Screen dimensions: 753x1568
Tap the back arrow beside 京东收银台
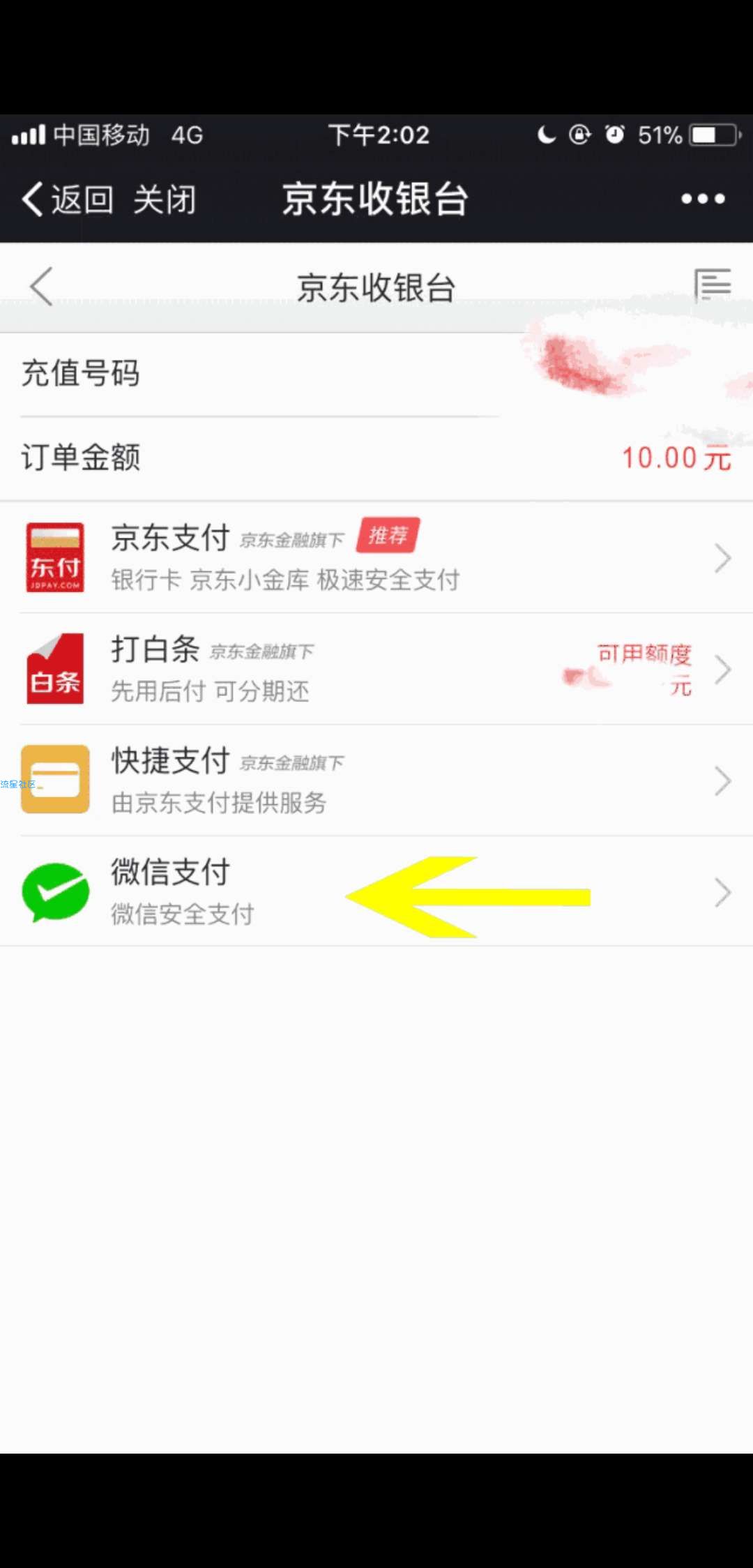(41, 287)
